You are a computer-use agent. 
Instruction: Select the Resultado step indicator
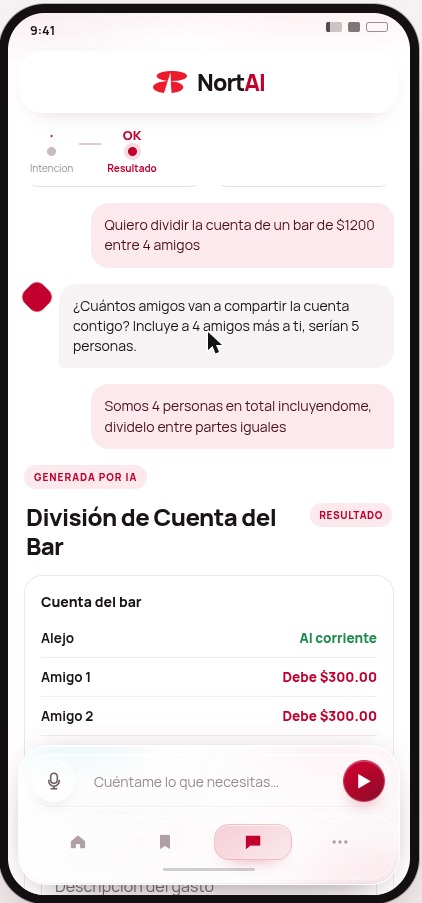coord(132,153)
